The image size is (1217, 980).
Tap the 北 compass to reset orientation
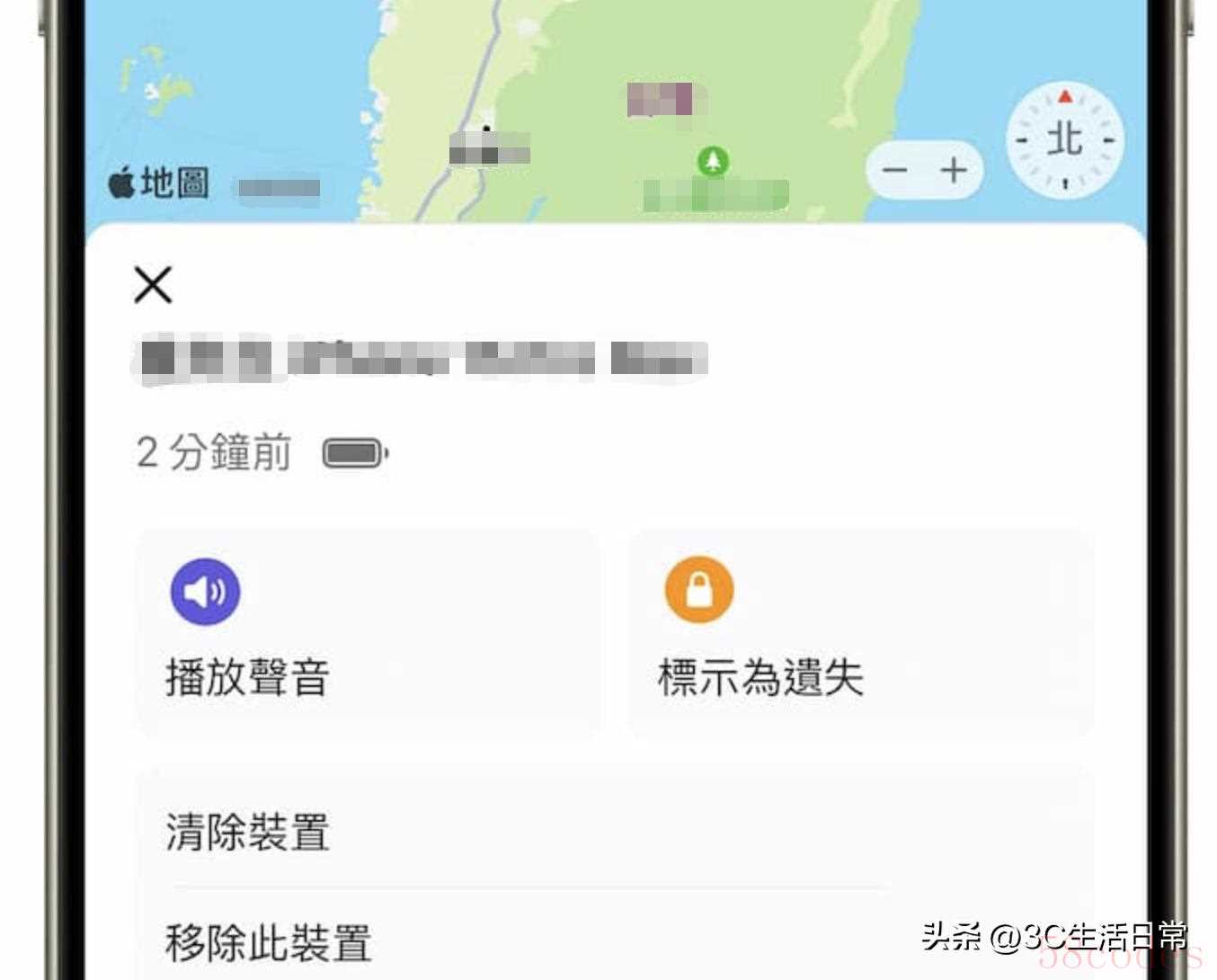[1064, 141]
